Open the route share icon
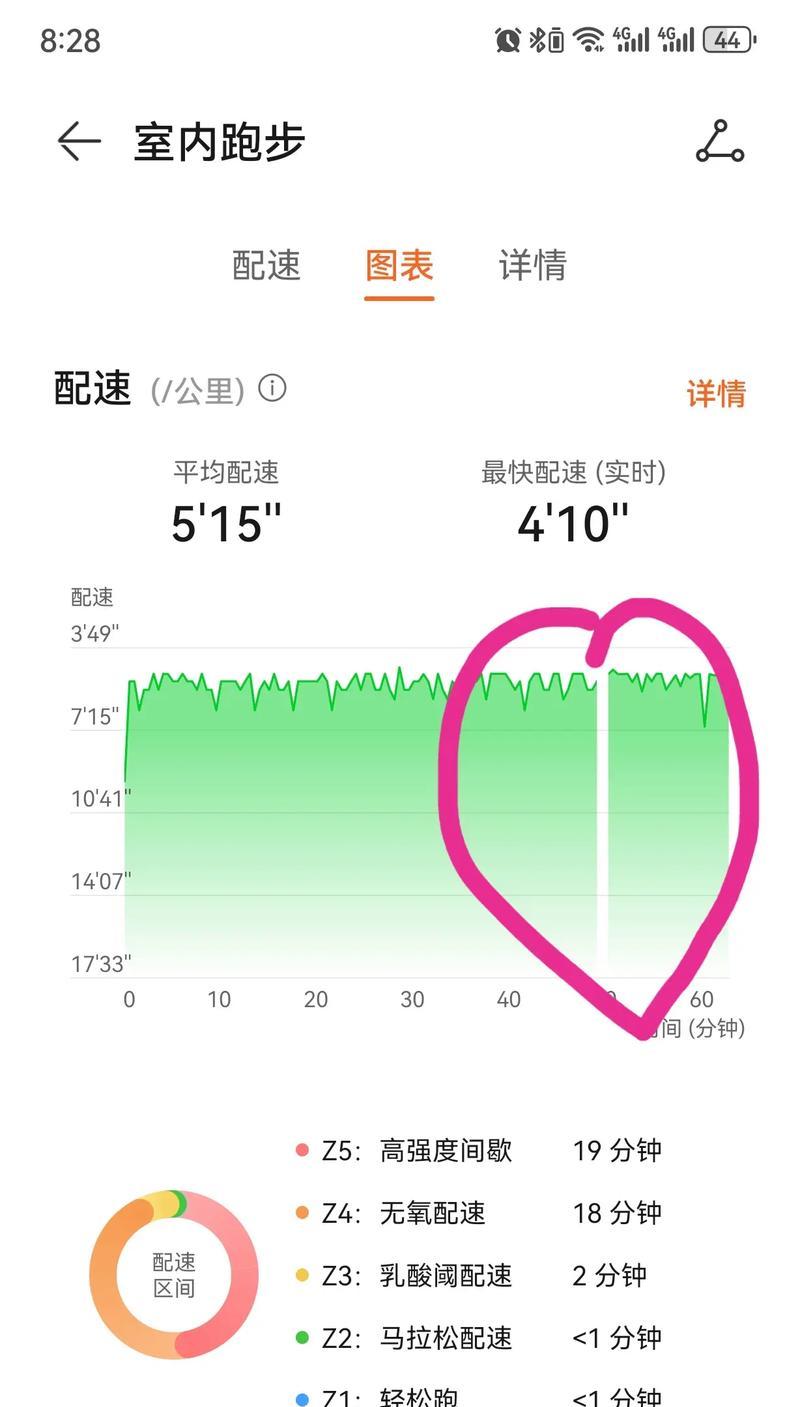The width and height of the screenshot is (800, 1407). pos(720,142)
